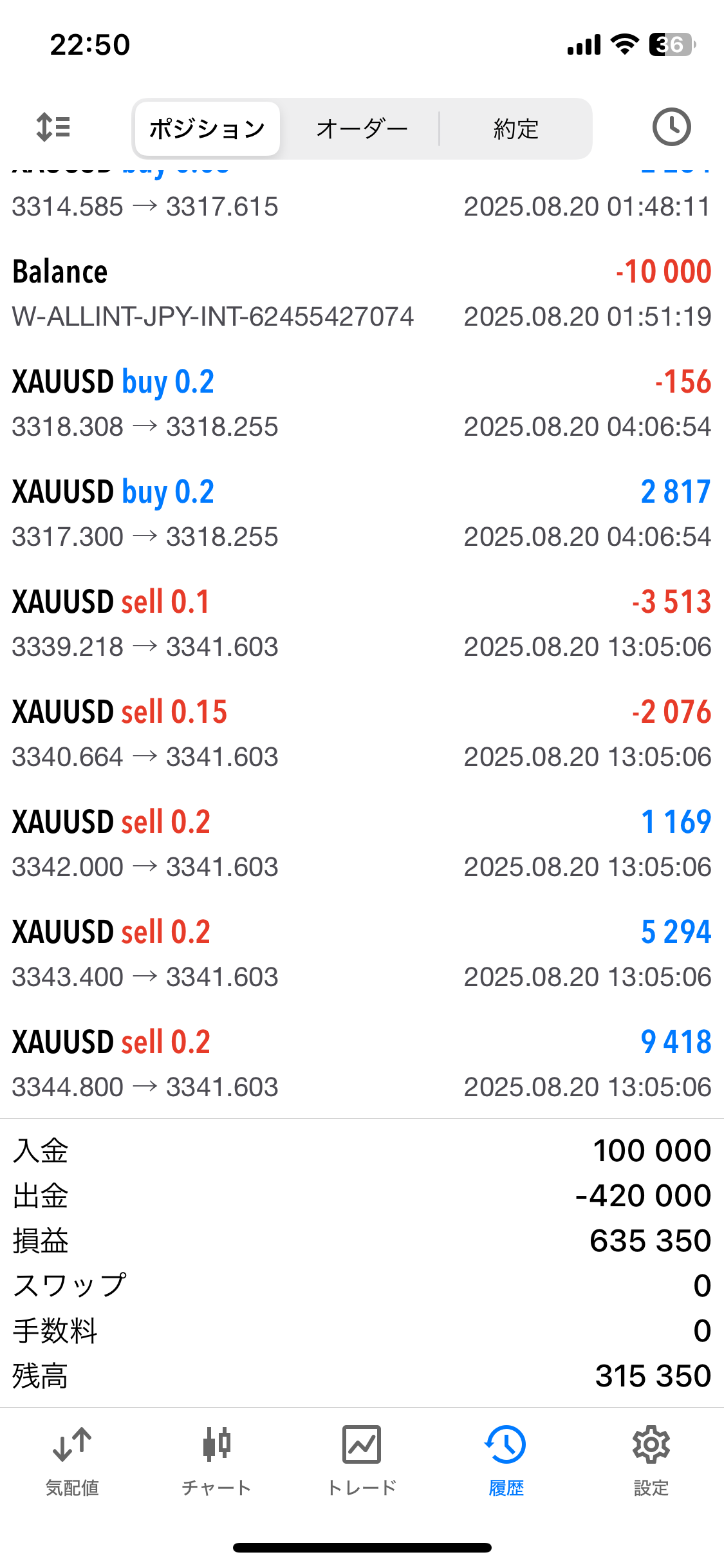This screenshot has width=724, height=1568.
Task: Select the ポジション segment
Action: (x=207, y=129)
